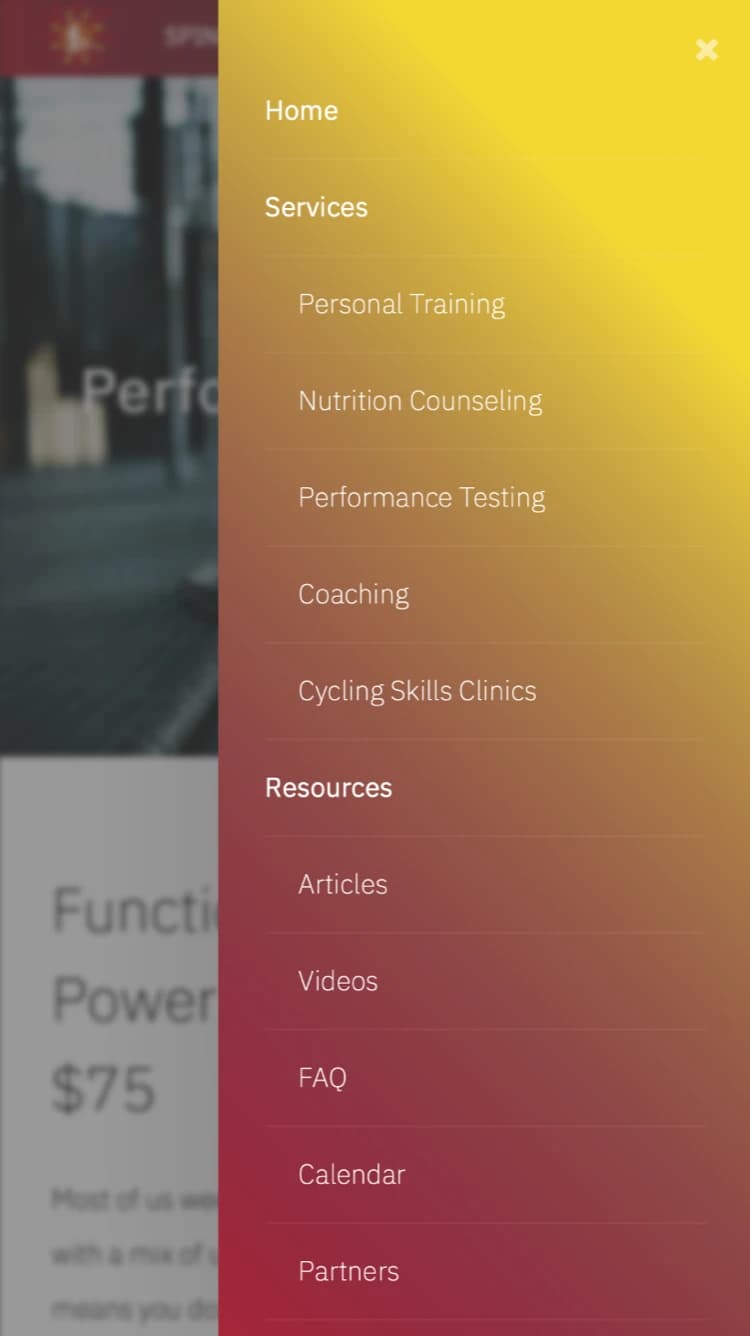Close the navigation menu
The width and height of the screenshot is (750, 1336).
[x=706, y=50]
